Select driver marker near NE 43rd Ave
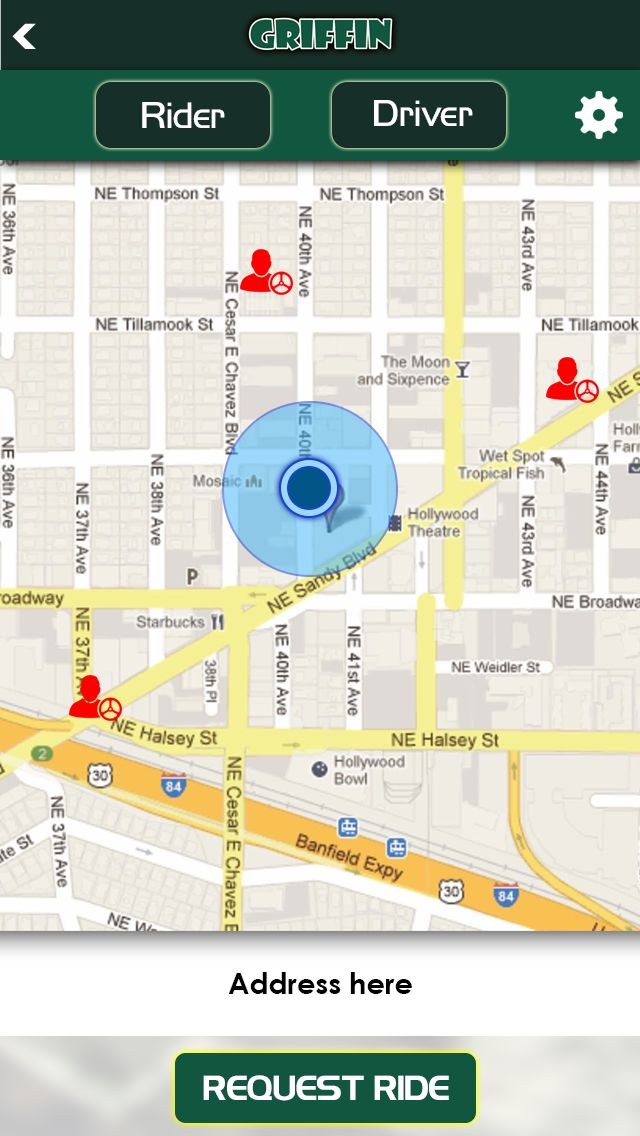Screen dimensions: 640x1136 572,381
